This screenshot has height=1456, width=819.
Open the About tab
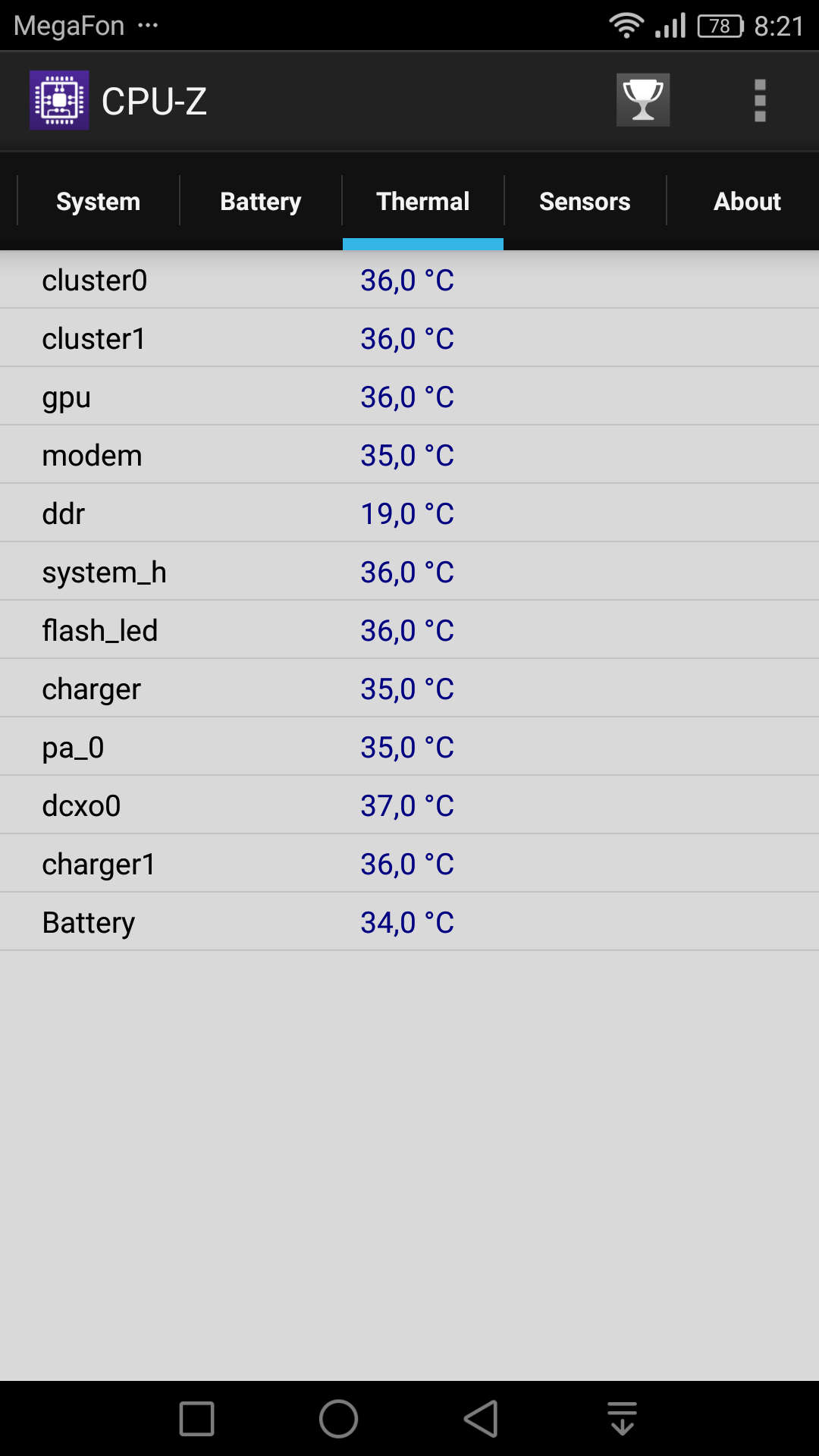747,202
